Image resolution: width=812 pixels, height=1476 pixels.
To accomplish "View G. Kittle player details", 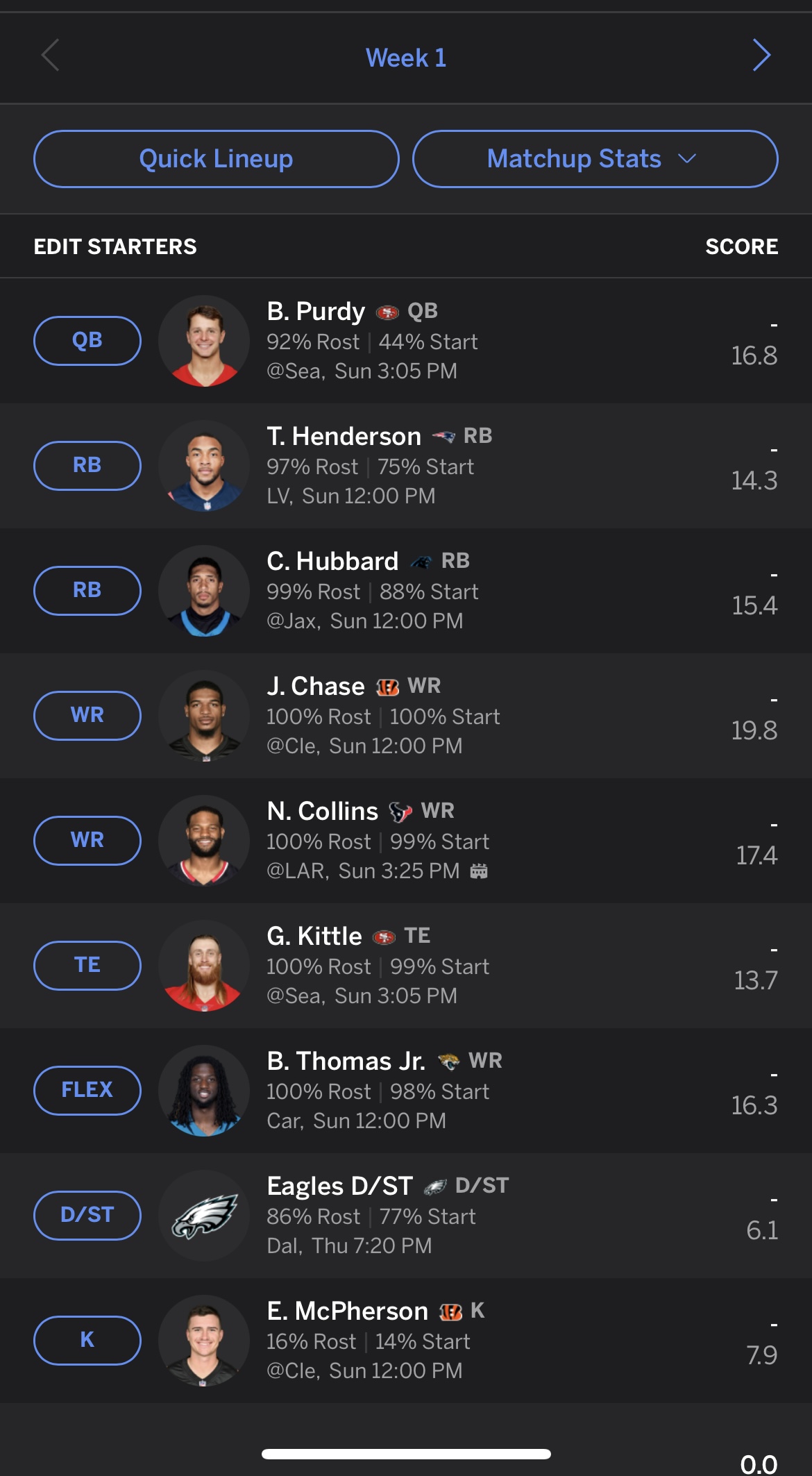I will (314, 937).
